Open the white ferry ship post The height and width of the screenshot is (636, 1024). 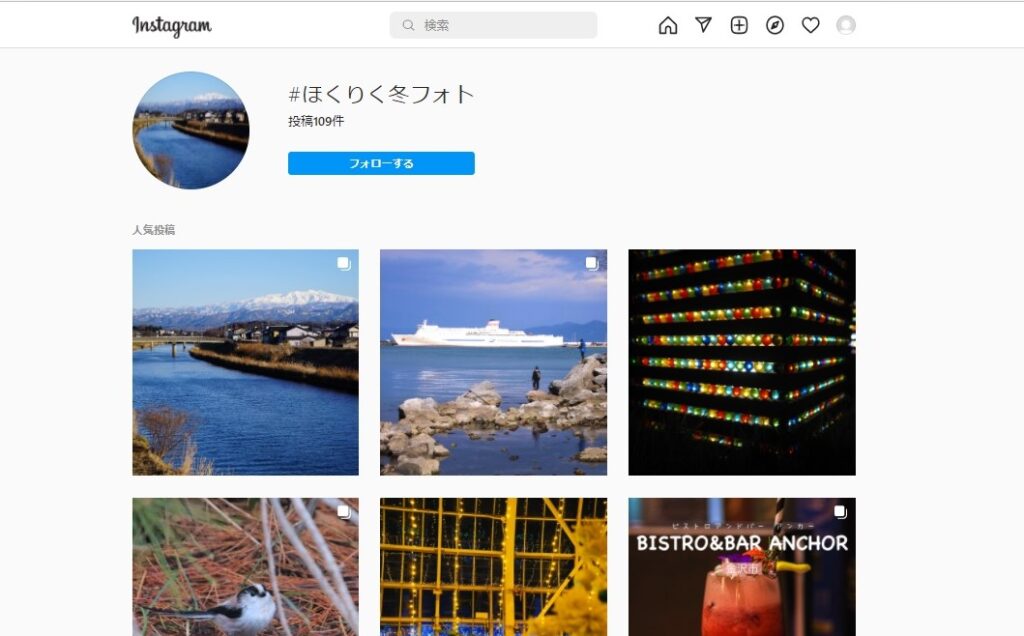point(493,362)
